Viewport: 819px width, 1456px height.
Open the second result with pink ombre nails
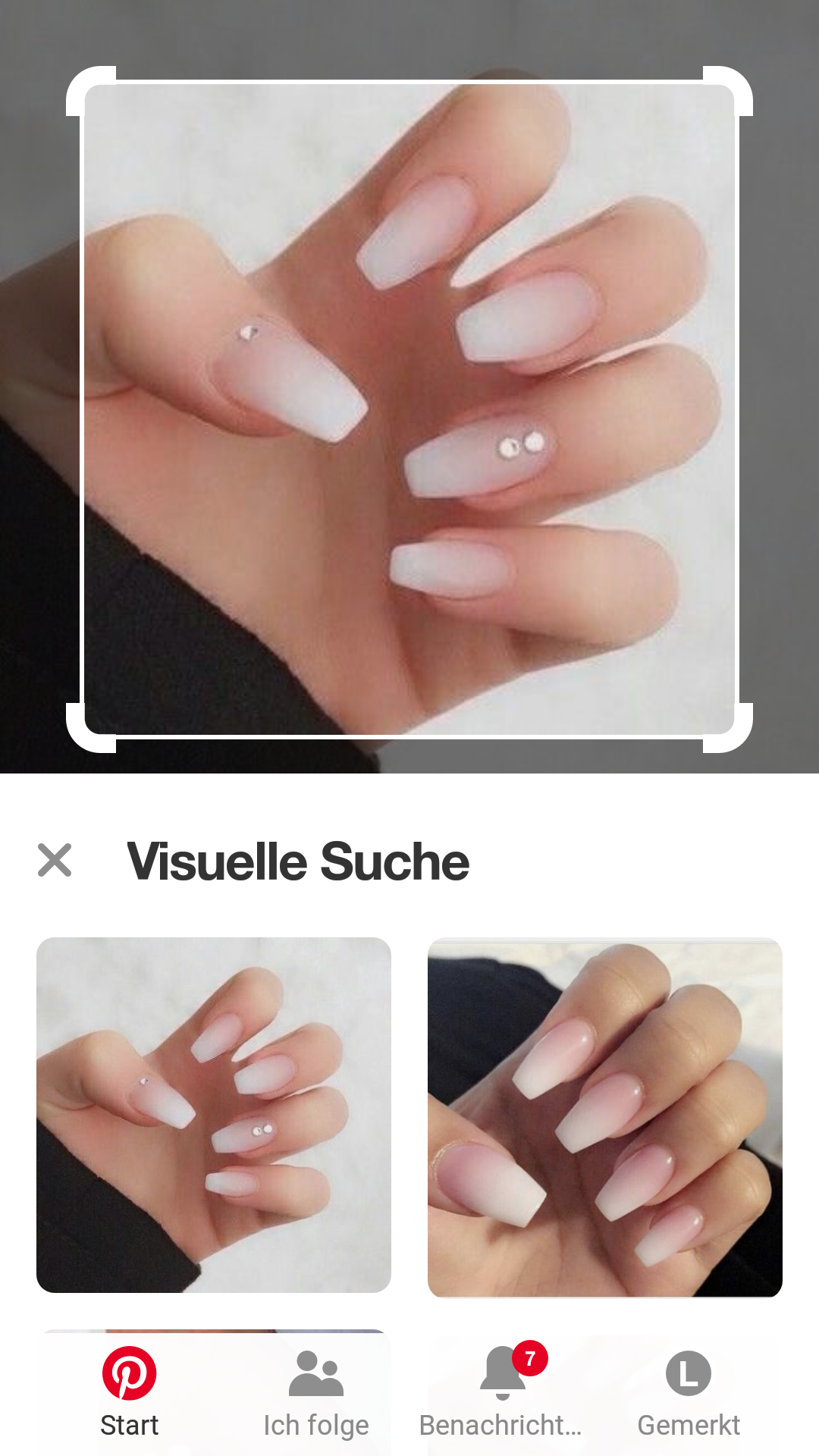tap(604, 1117)
